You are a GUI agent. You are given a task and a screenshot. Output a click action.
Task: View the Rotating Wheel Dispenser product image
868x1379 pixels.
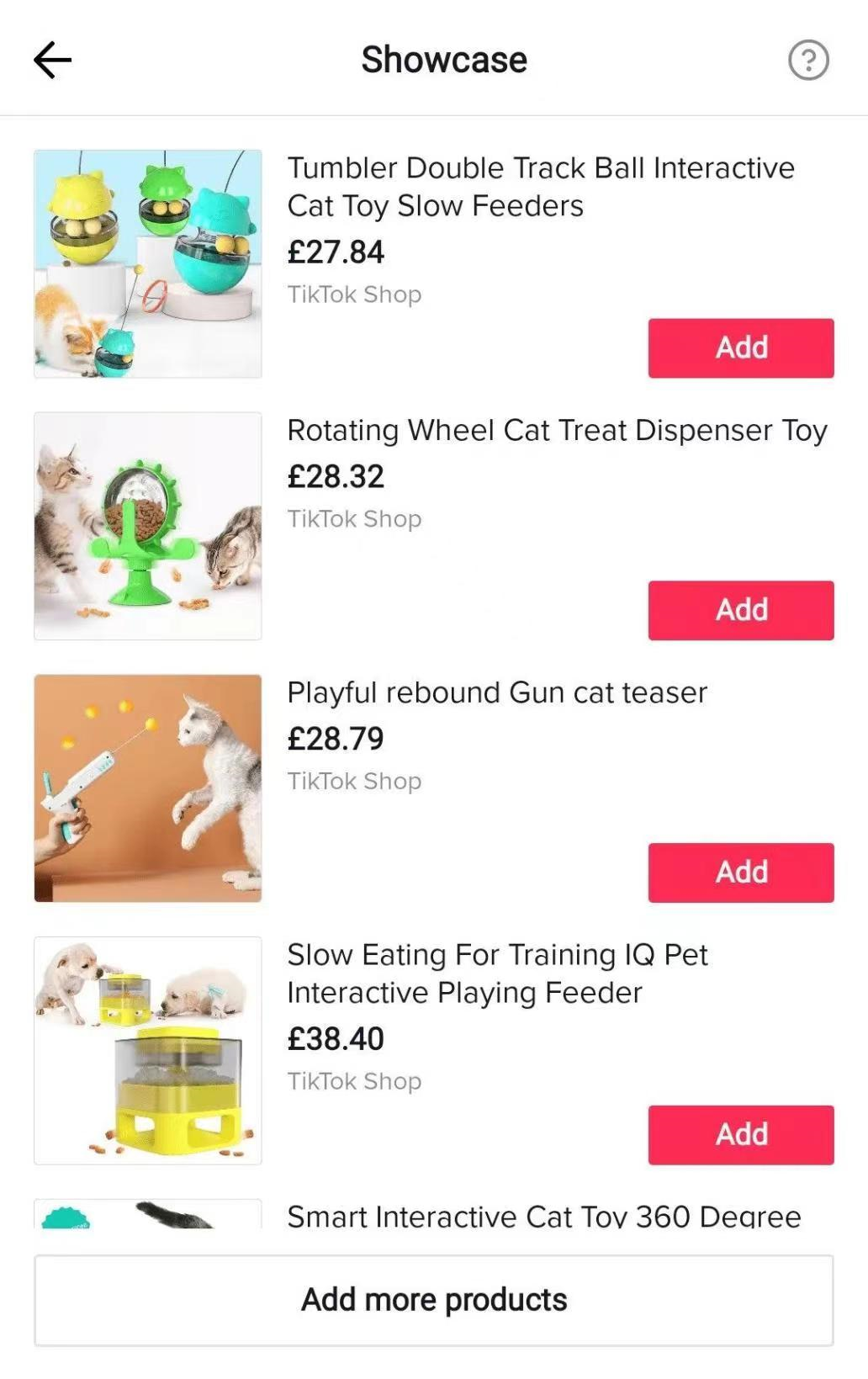click(x=148, y=526)
